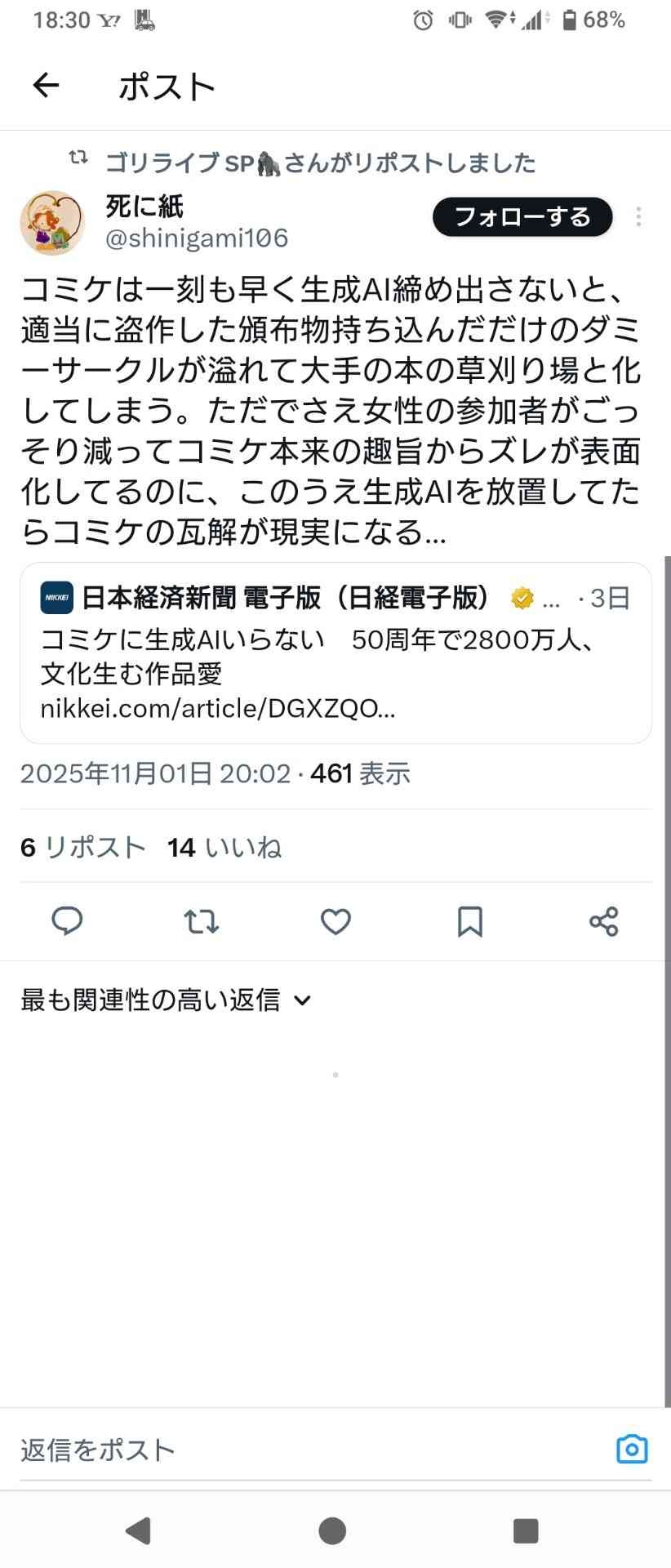Tap the system home button
The width and height of the screenshot is (671, 1568).
[332, 1530]
